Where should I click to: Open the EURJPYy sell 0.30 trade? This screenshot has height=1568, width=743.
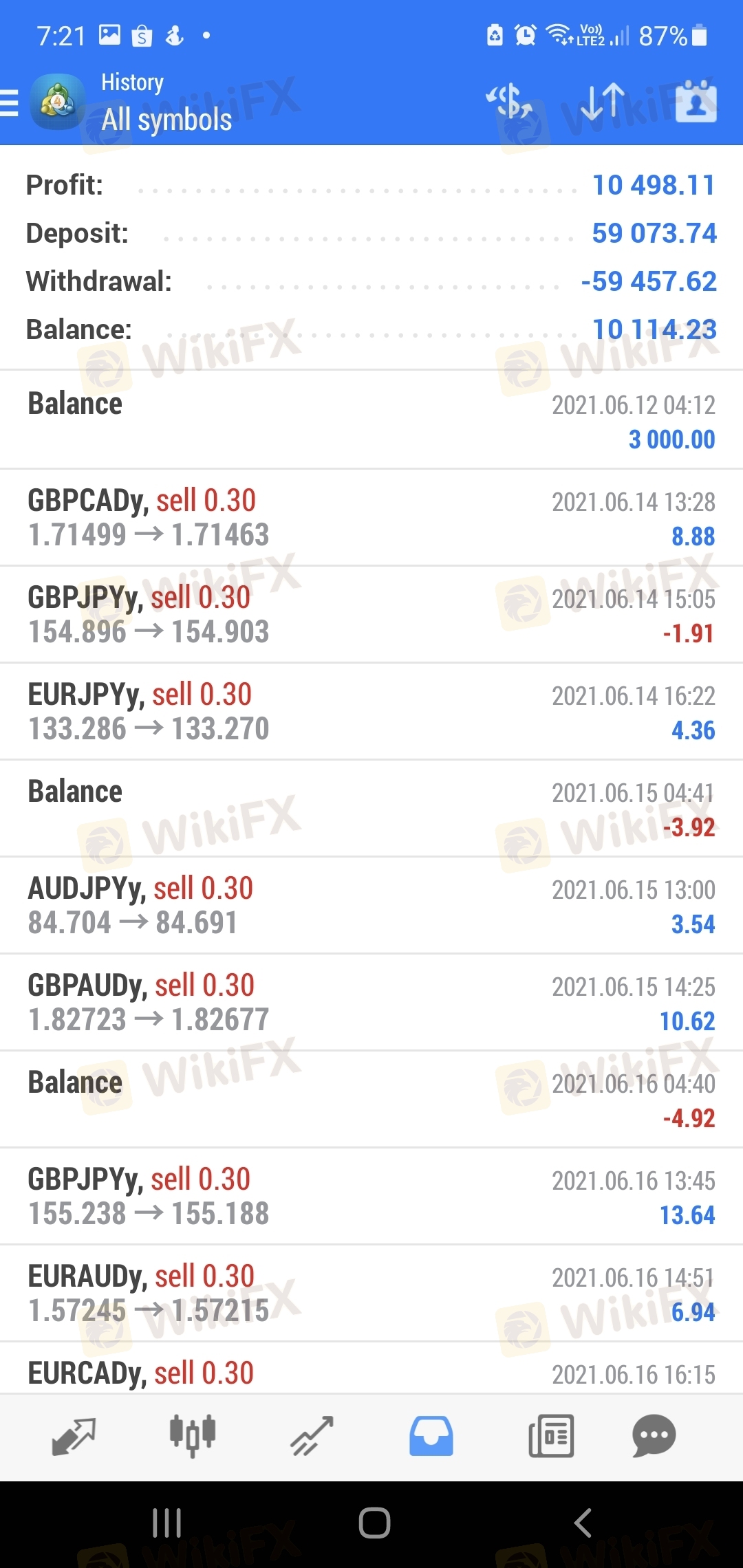click(x=371, y=712)
